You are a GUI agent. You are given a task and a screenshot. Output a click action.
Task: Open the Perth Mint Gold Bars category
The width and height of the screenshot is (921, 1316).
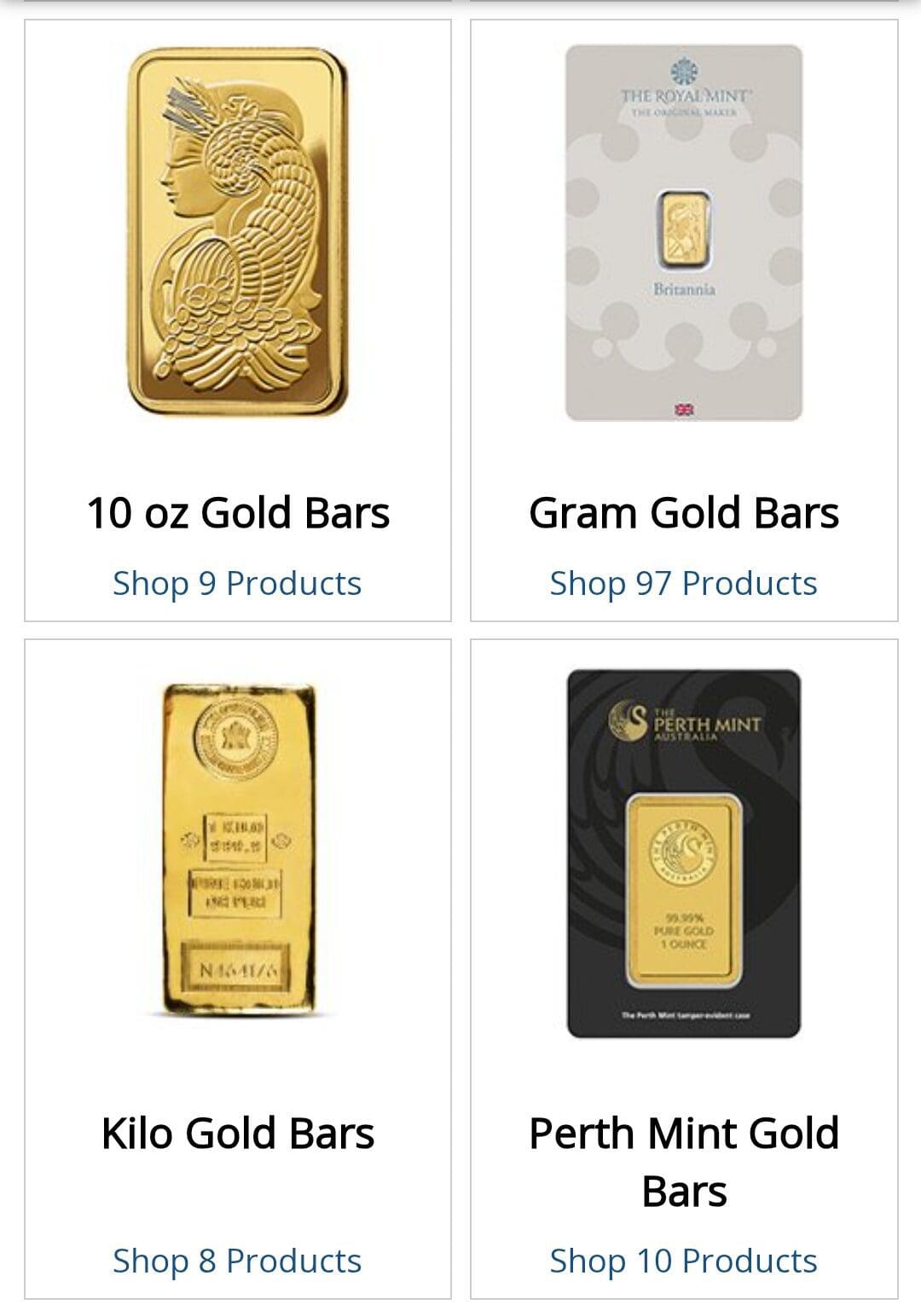684,1161
